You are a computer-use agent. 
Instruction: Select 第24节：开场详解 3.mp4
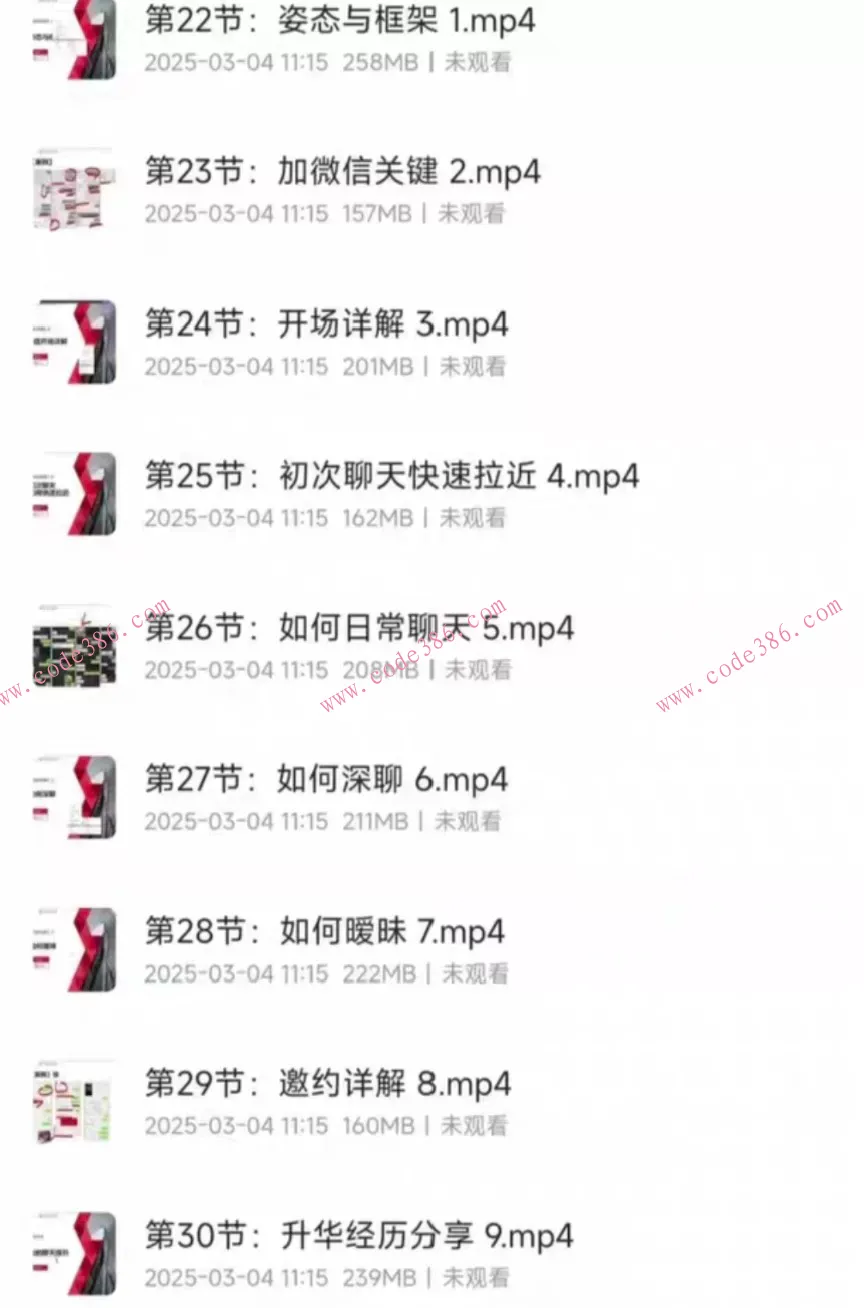[326, 324]
